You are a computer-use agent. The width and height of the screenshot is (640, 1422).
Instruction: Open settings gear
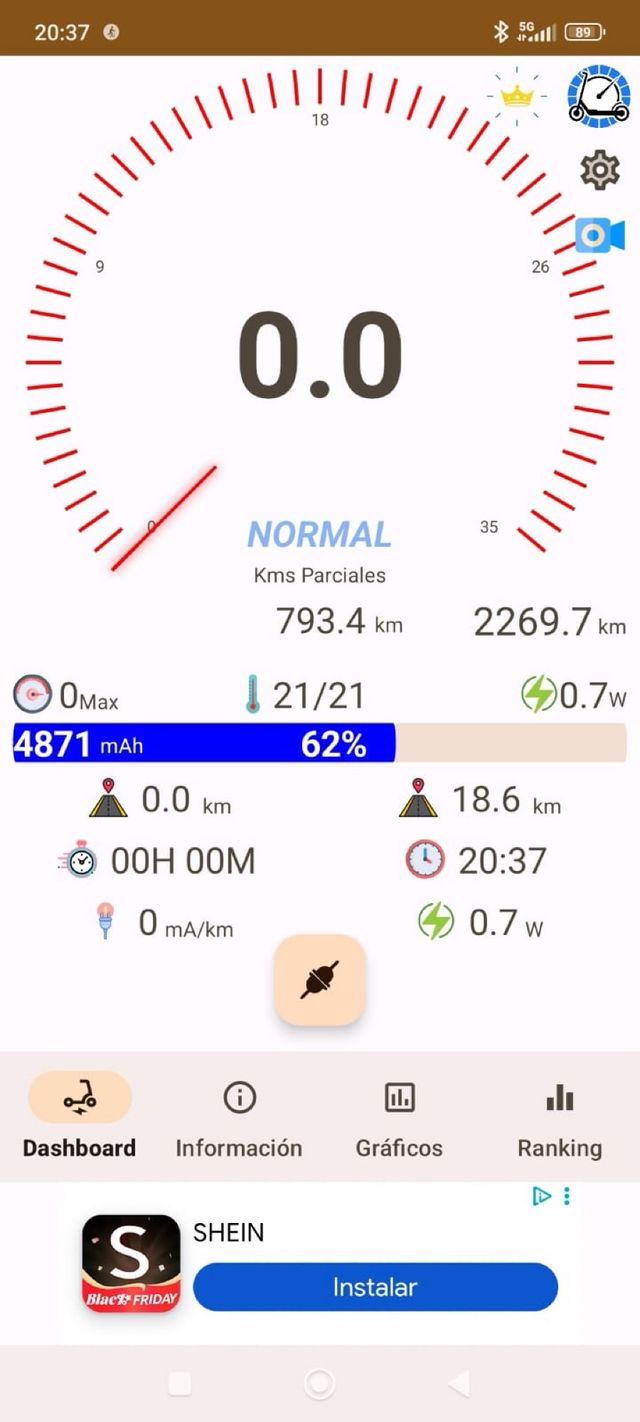click(600, 170)
